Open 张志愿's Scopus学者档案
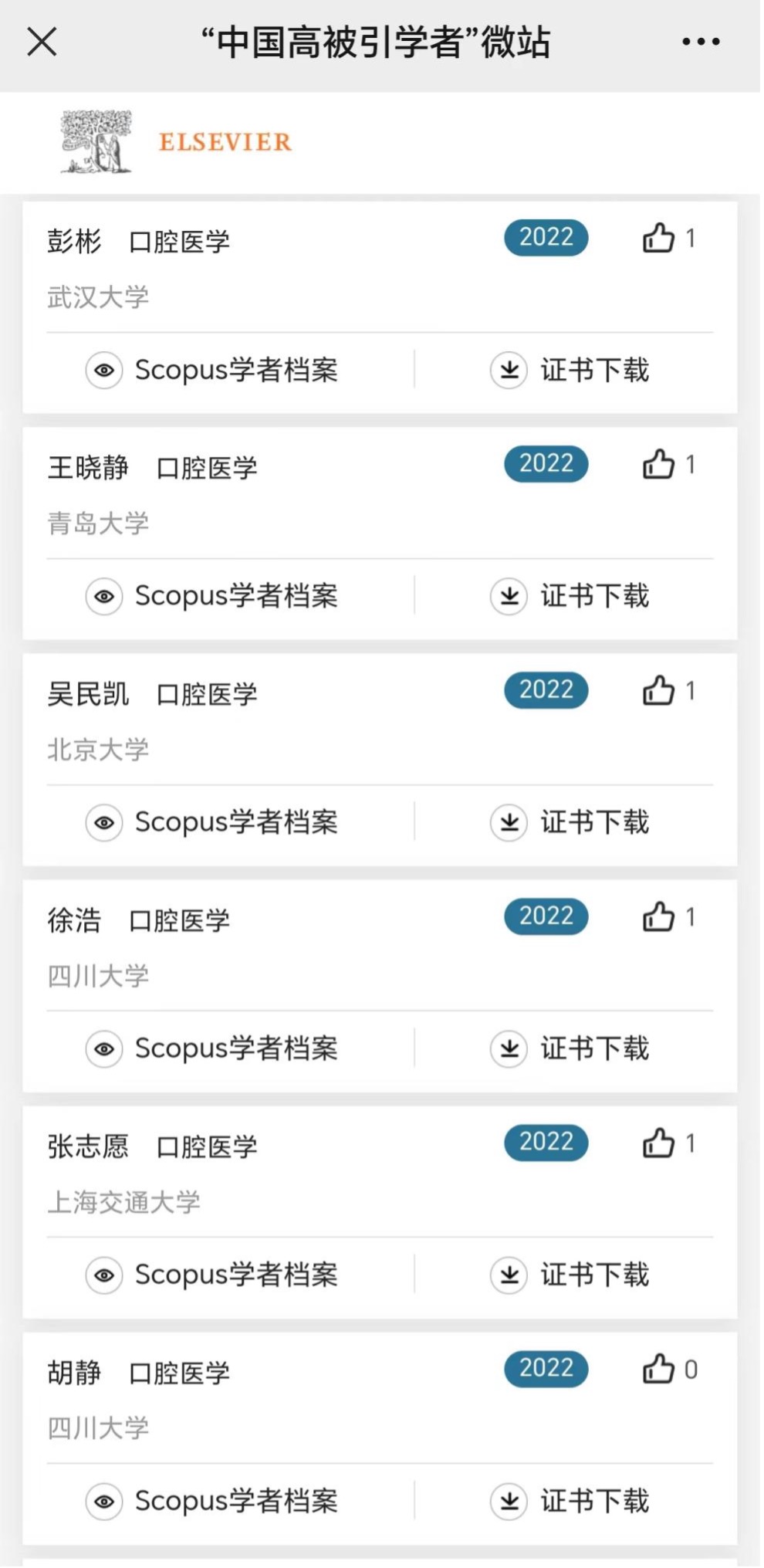764x1568 pixels. 212,1275
